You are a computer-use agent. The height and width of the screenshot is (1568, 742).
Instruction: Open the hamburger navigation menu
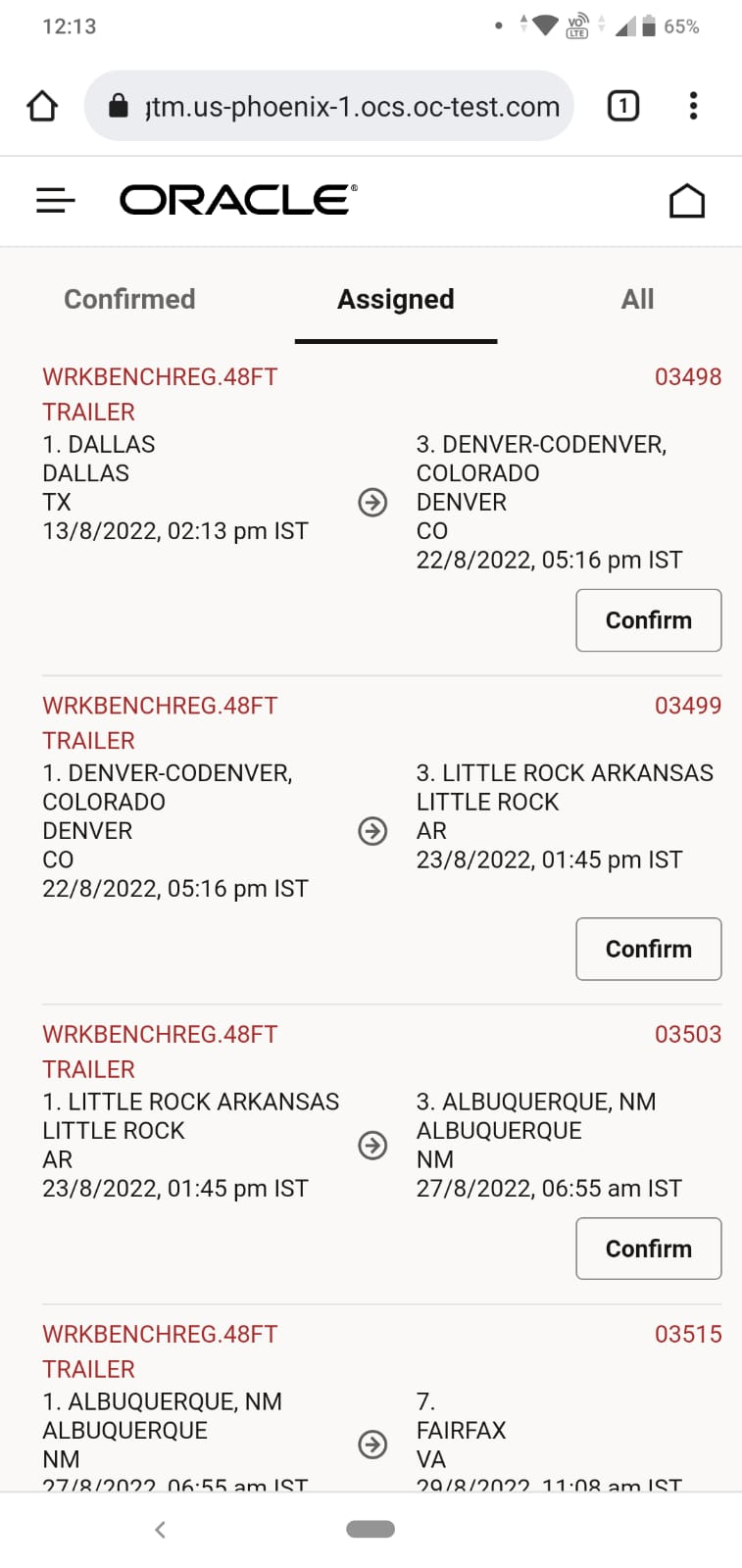(x=56, y=201)
